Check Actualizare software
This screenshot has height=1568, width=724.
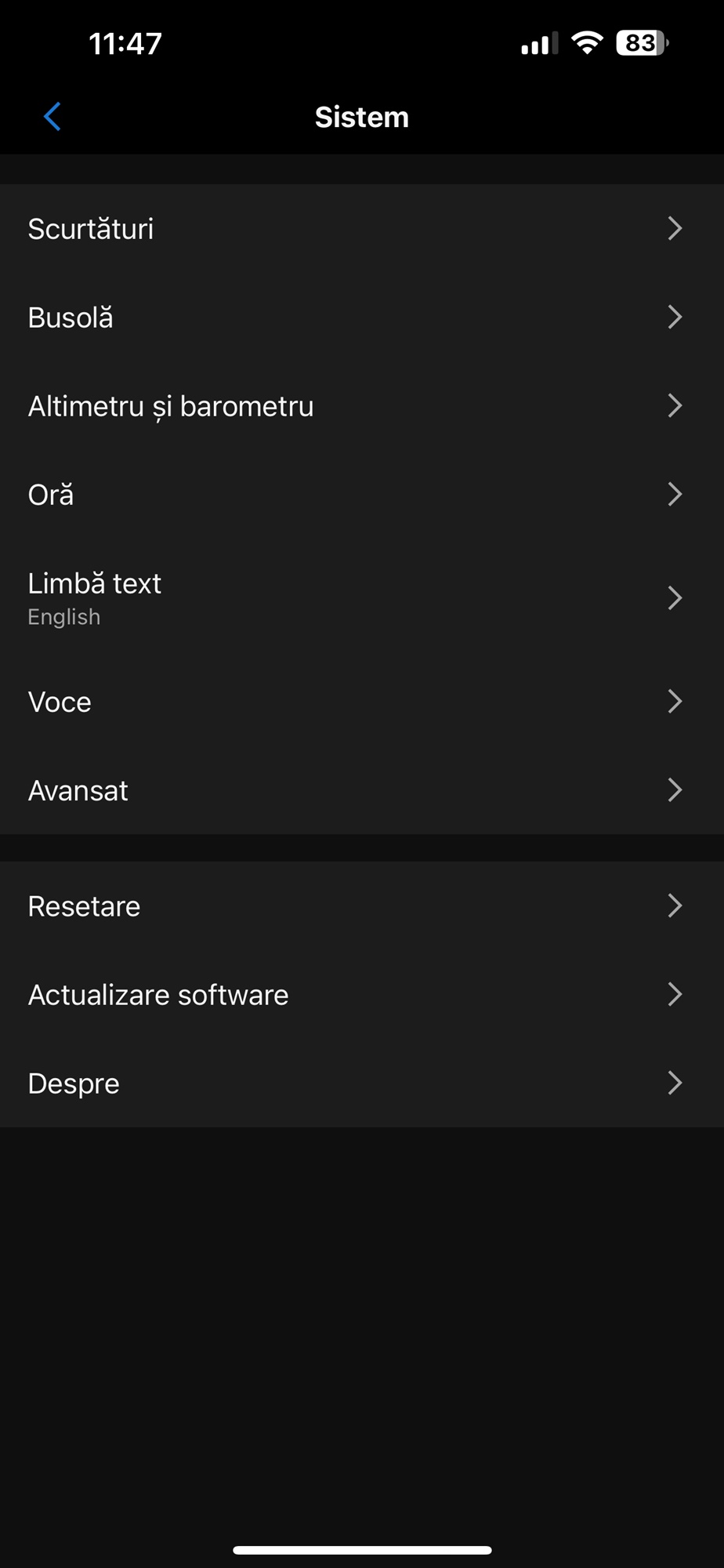click(x=362, y=995)
